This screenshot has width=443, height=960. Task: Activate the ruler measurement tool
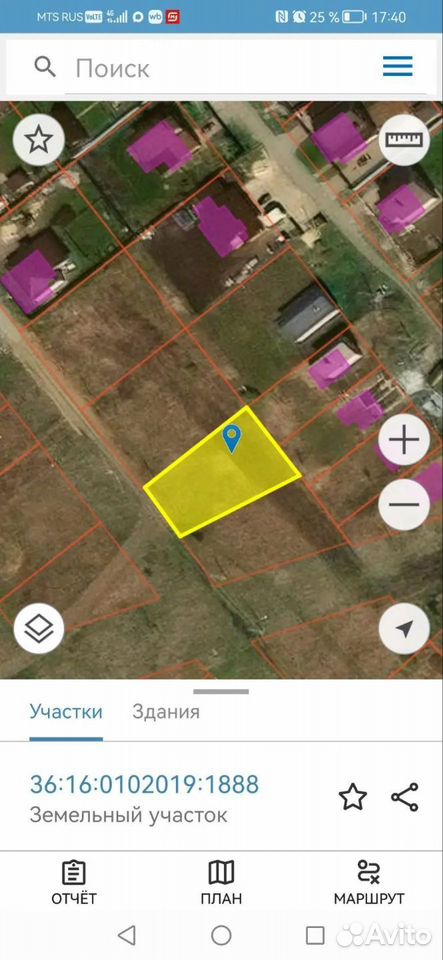click(x=404, y=140)
